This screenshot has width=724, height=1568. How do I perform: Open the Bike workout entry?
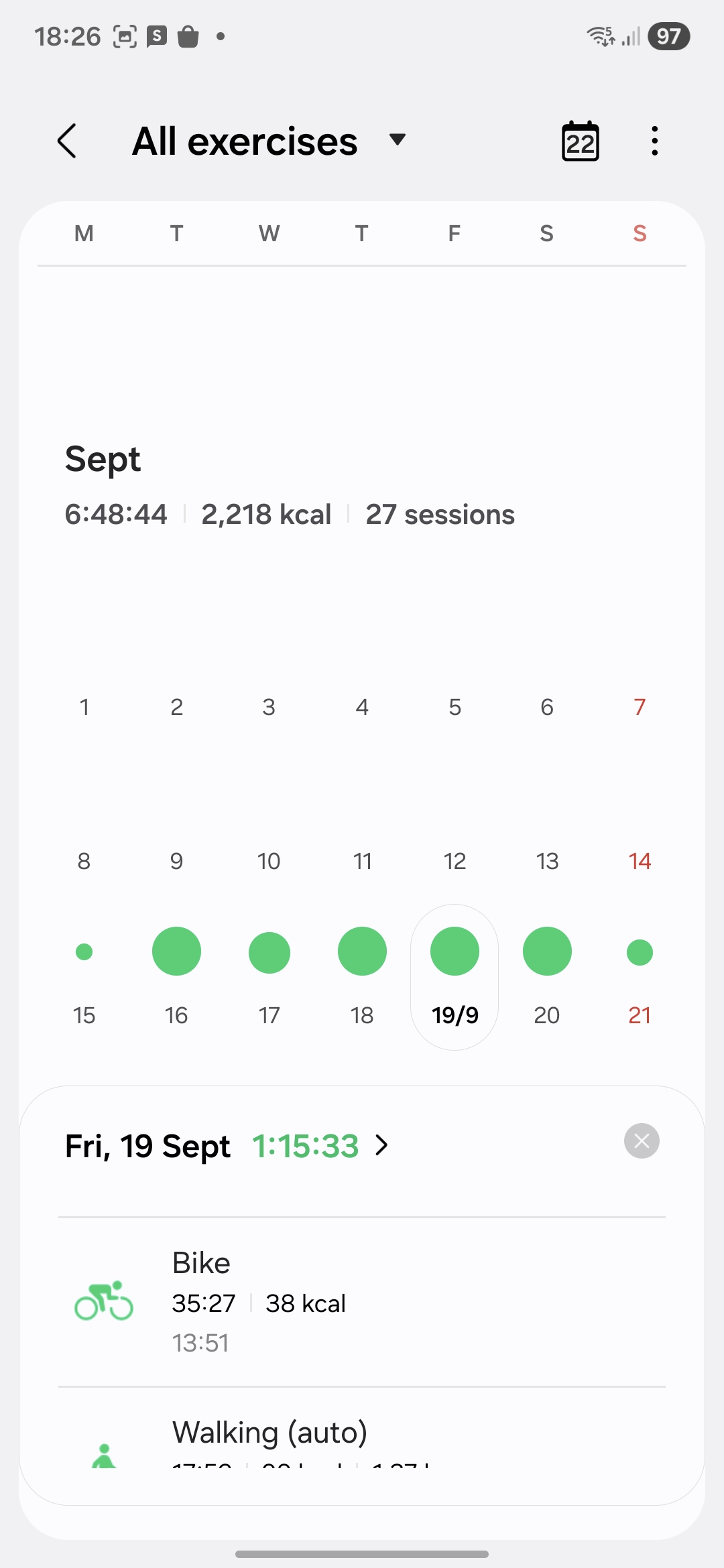point(362,1303)
